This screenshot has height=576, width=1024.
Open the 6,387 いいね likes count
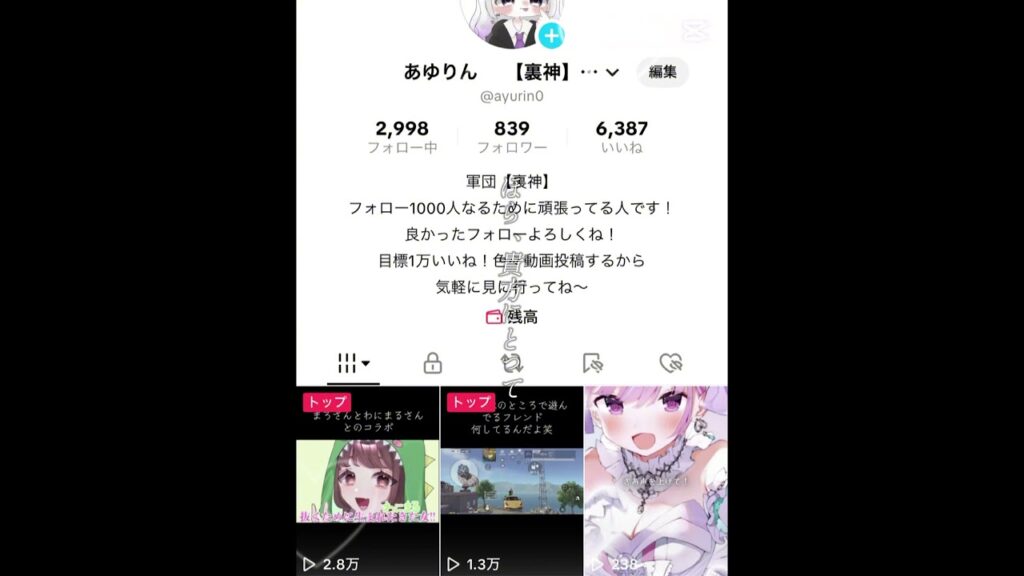[621, 137]
